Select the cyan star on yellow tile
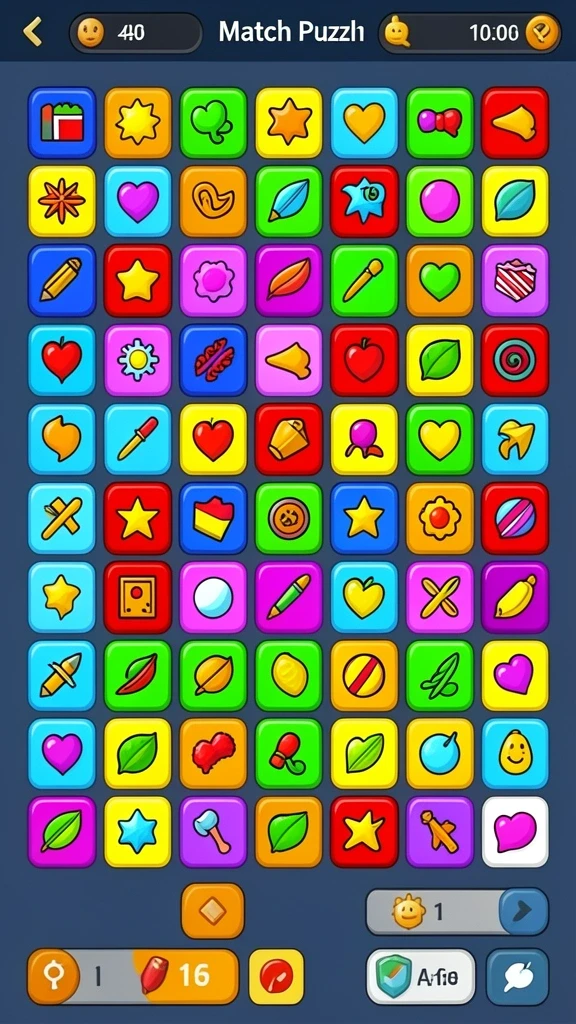Viewport: 576px width, 1024px height. 137,832
